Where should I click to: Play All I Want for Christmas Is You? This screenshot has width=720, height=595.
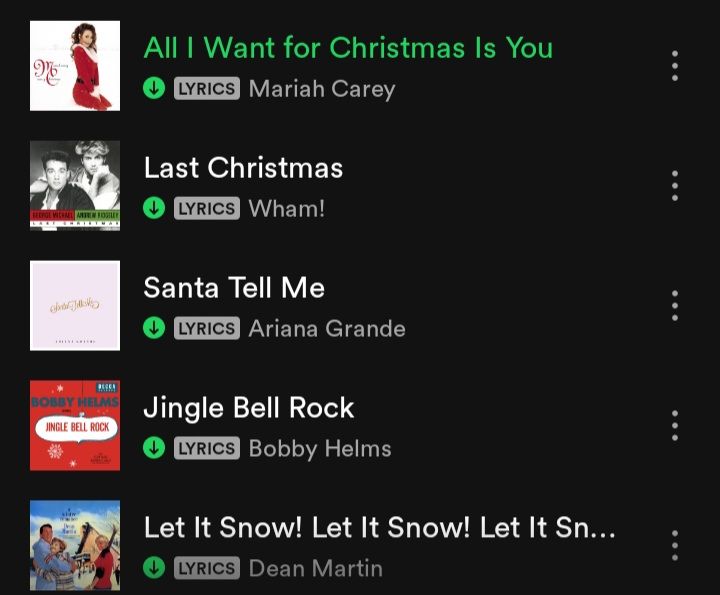[347, 48]
